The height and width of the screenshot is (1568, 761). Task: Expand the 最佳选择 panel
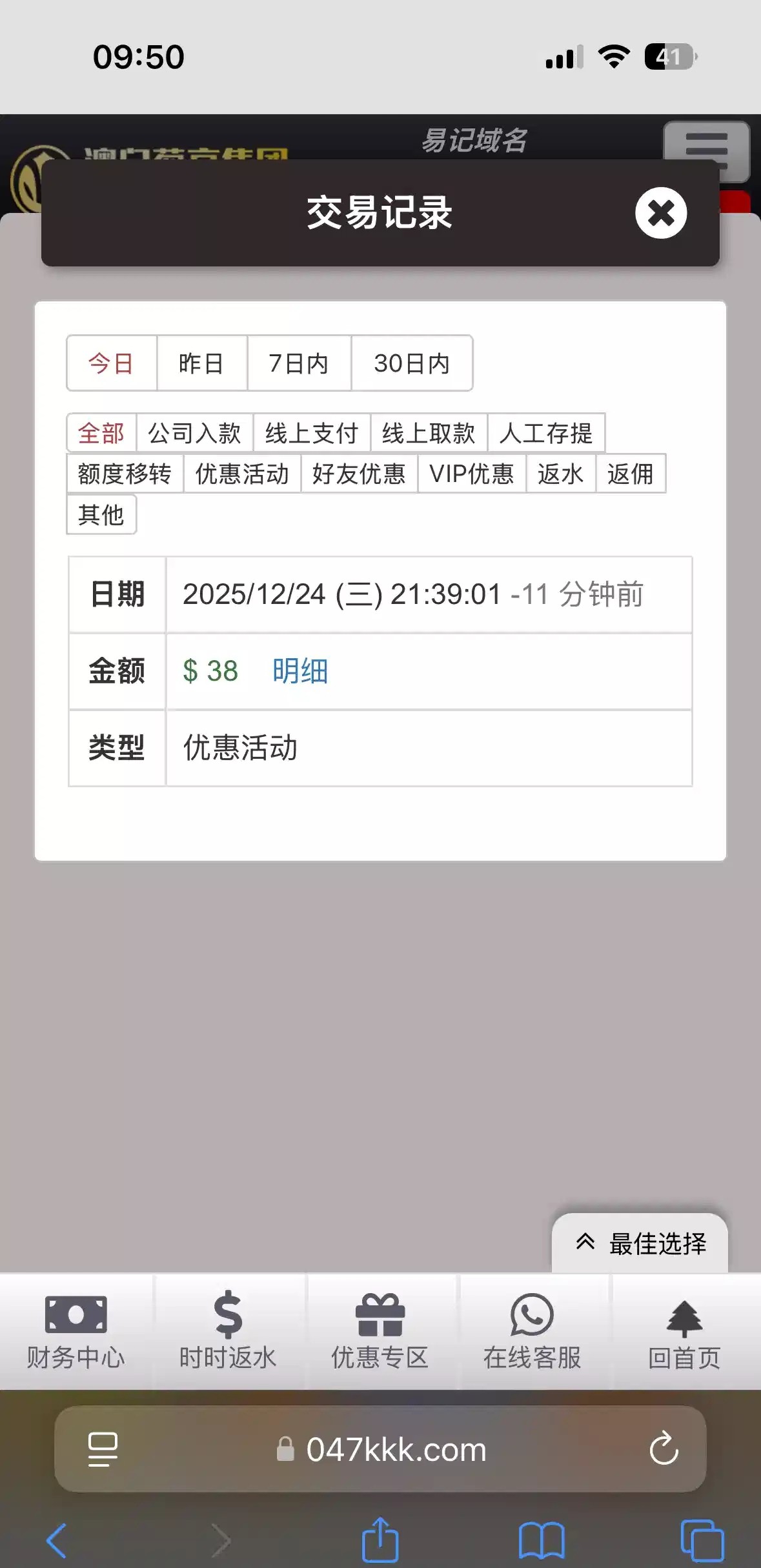tap(640, 1243)
